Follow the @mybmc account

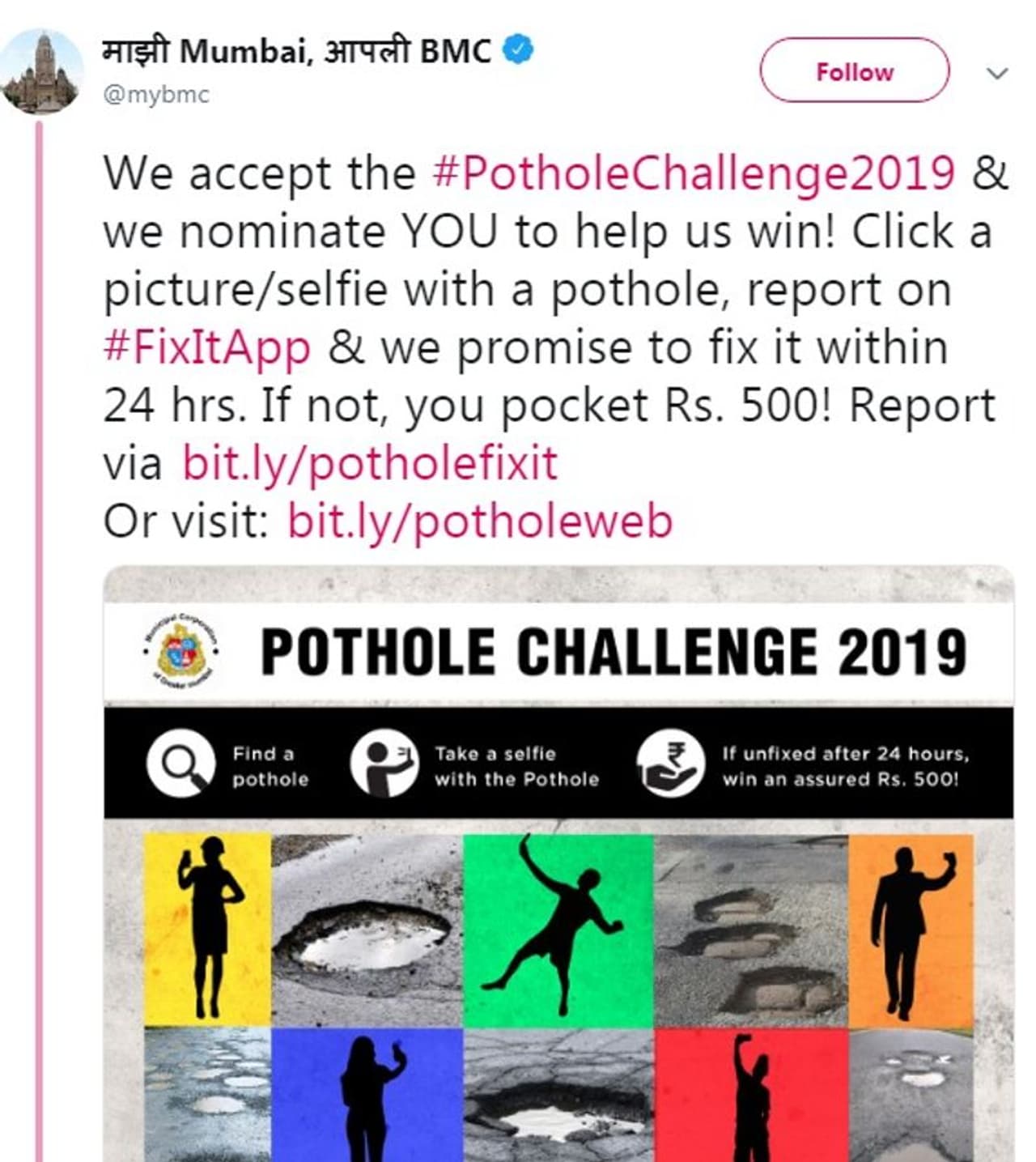point(854,72)
